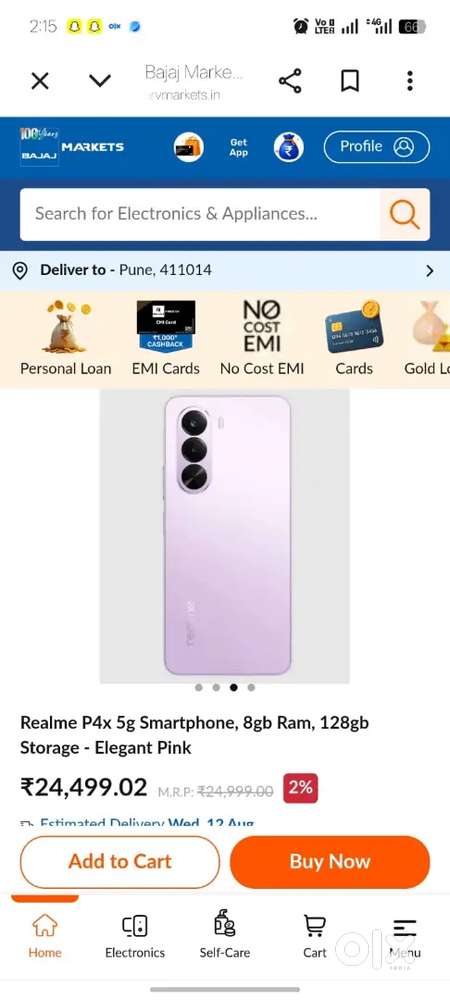Image resolution: width=450 pixels, height=1000 pixels.
Task: Focus the Electronics & Appliances search field
Action: click(x=200, y=214)
